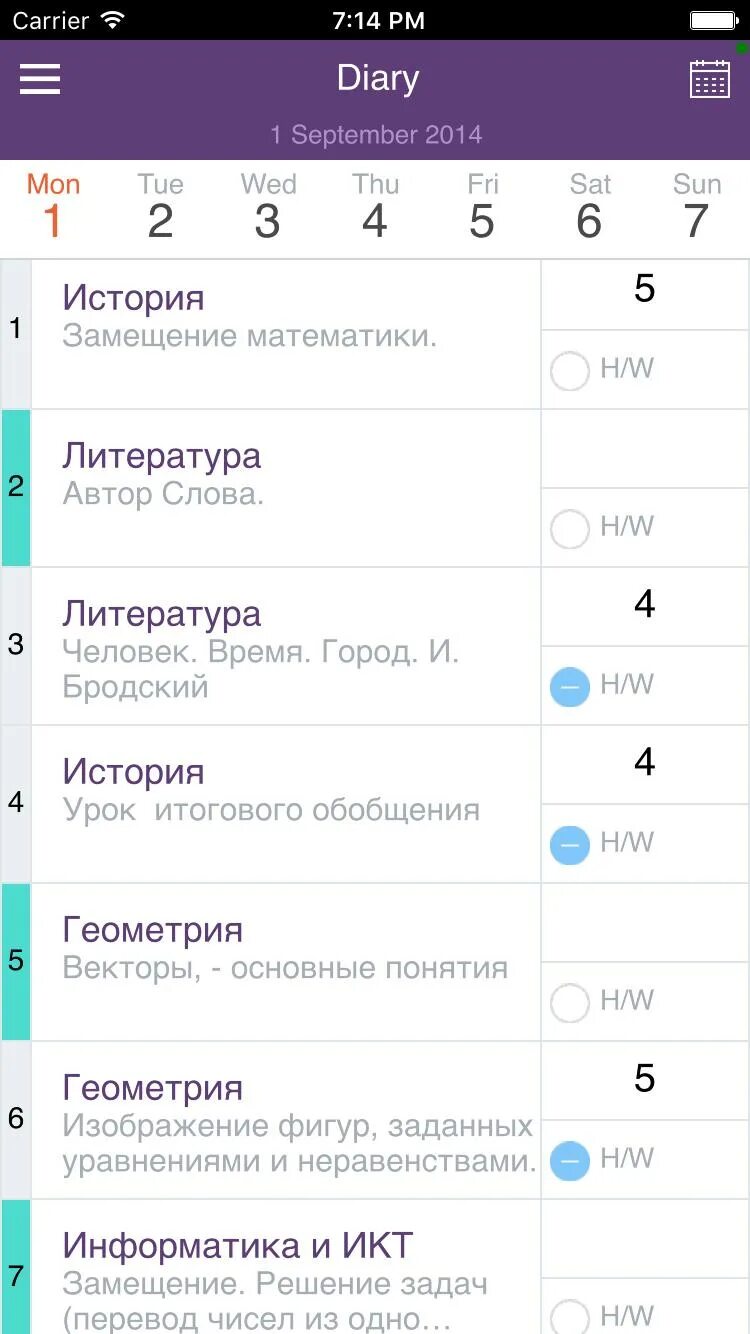This screenshot has width=750, height=1334.
Task: Toggle H/W circle for lesson 3 Литература
Action: pyautogui.click(x=570, y=687)
